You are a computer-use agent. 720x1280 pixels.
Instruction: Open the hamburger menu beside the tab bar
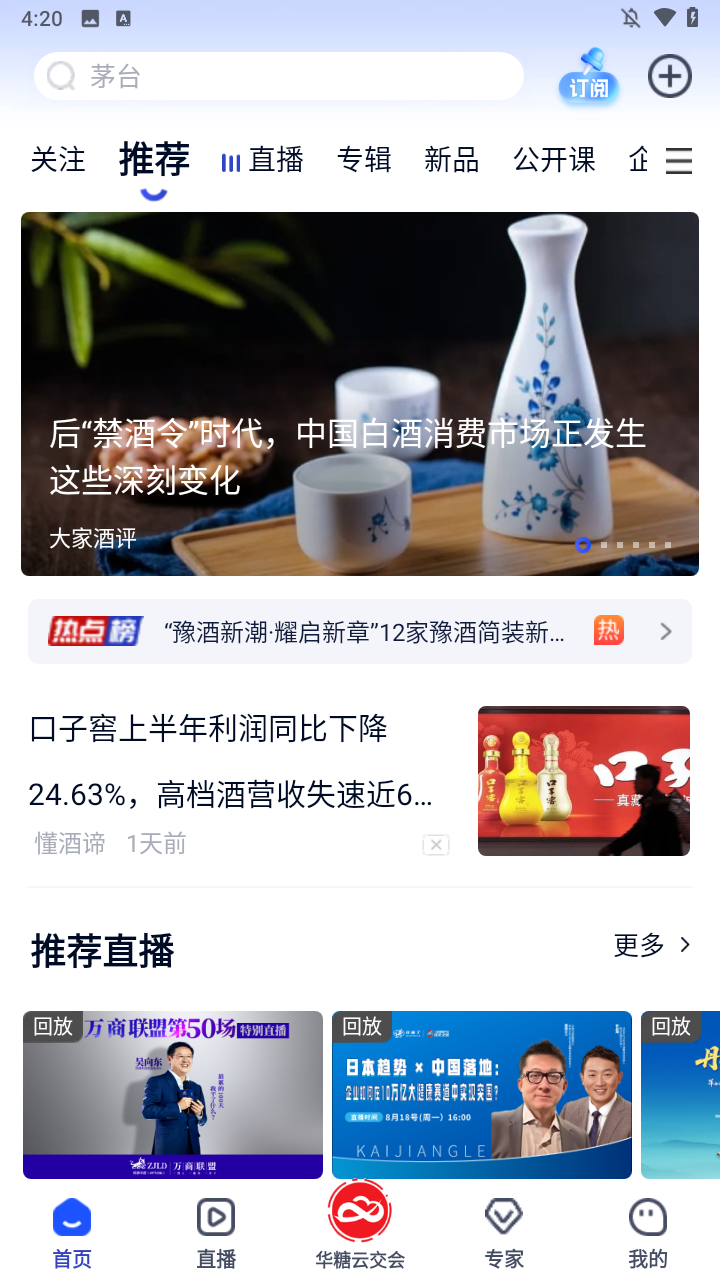pos(679,160)
